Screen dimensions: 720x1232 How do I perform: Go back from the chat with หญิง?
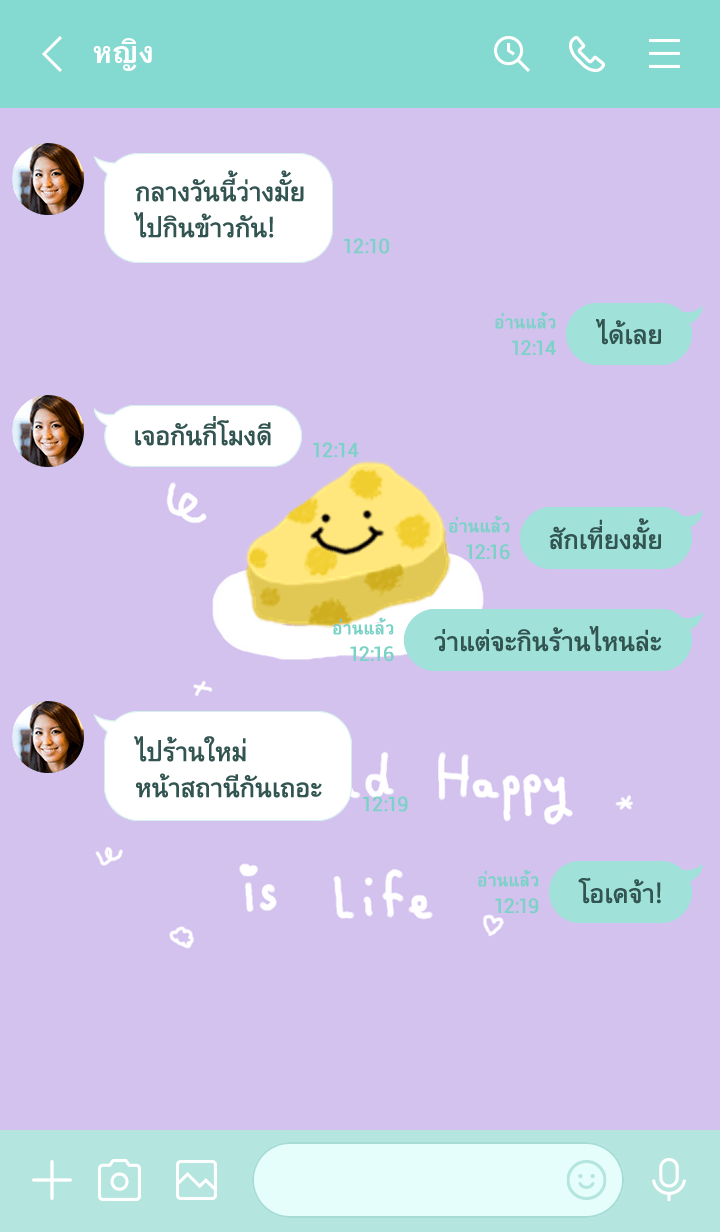click(52, 54)
